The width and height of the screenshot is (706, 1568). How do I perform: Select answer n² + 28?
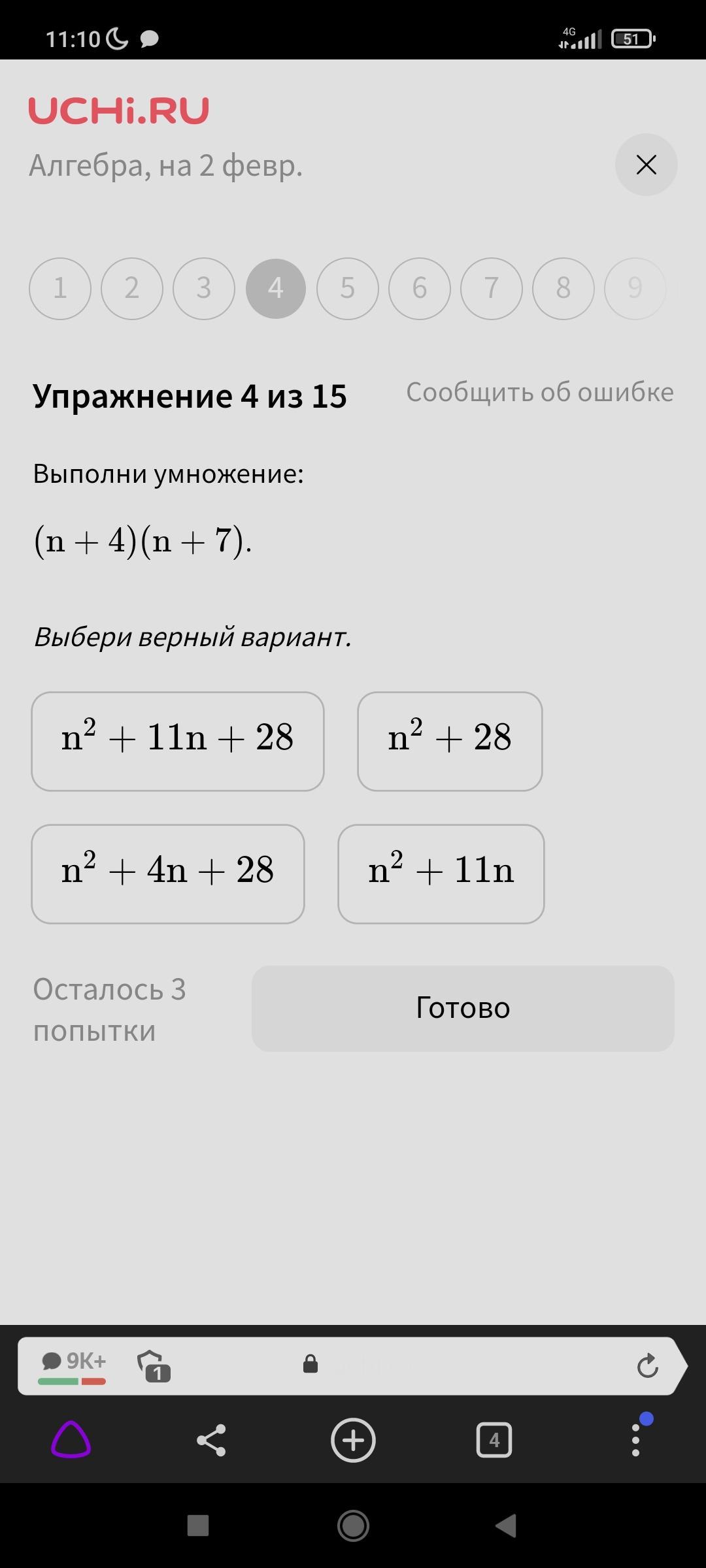click(x=450, y=741)
